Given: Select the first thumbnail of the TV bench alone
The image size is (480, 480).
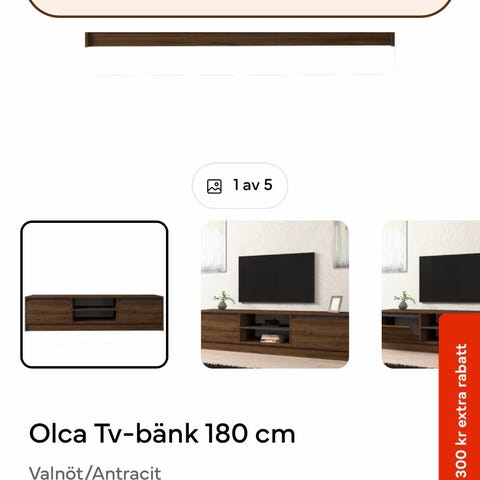Looking at the screenshot, I should pyautogui.click(x=94, y=294).
